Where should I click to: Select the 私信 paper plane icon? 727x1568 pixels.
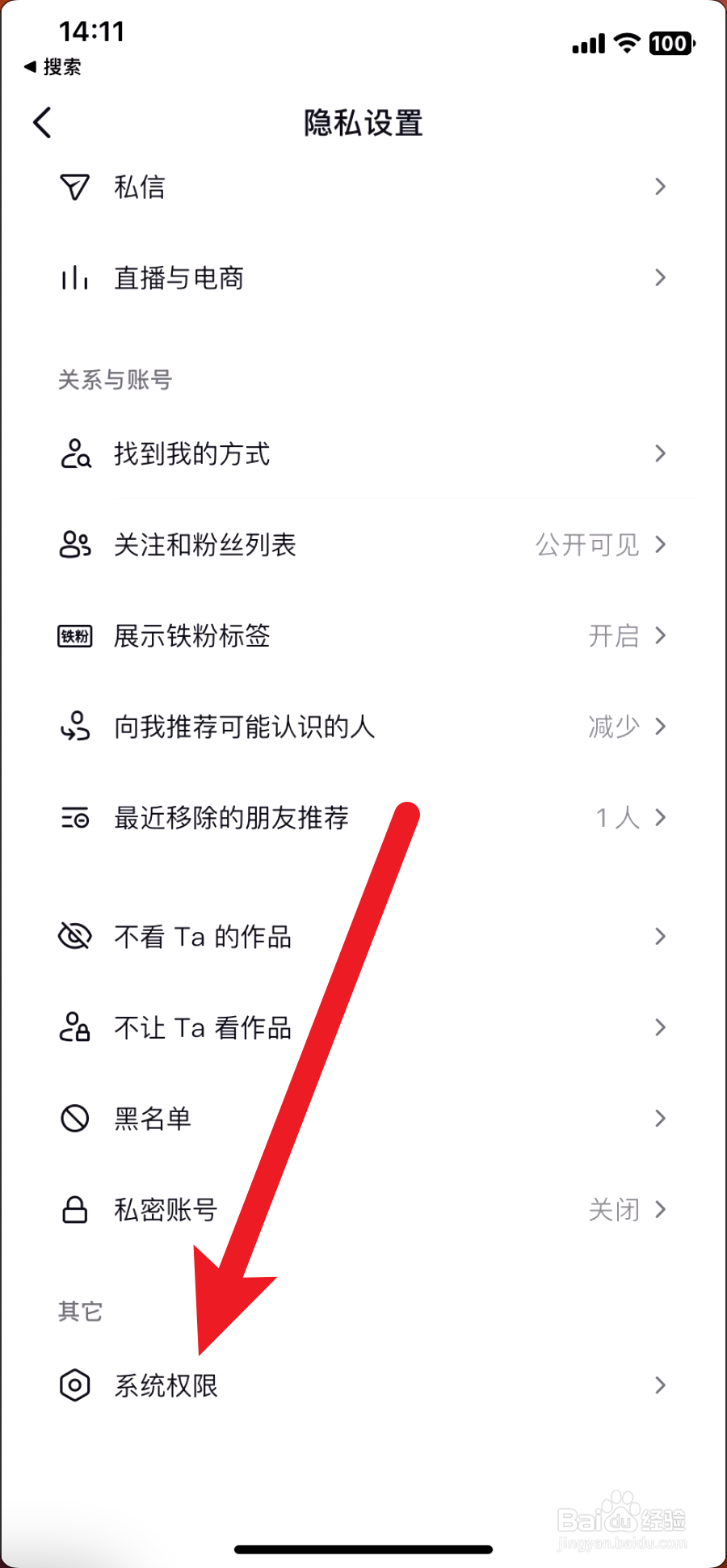click(x=74, y=187)
